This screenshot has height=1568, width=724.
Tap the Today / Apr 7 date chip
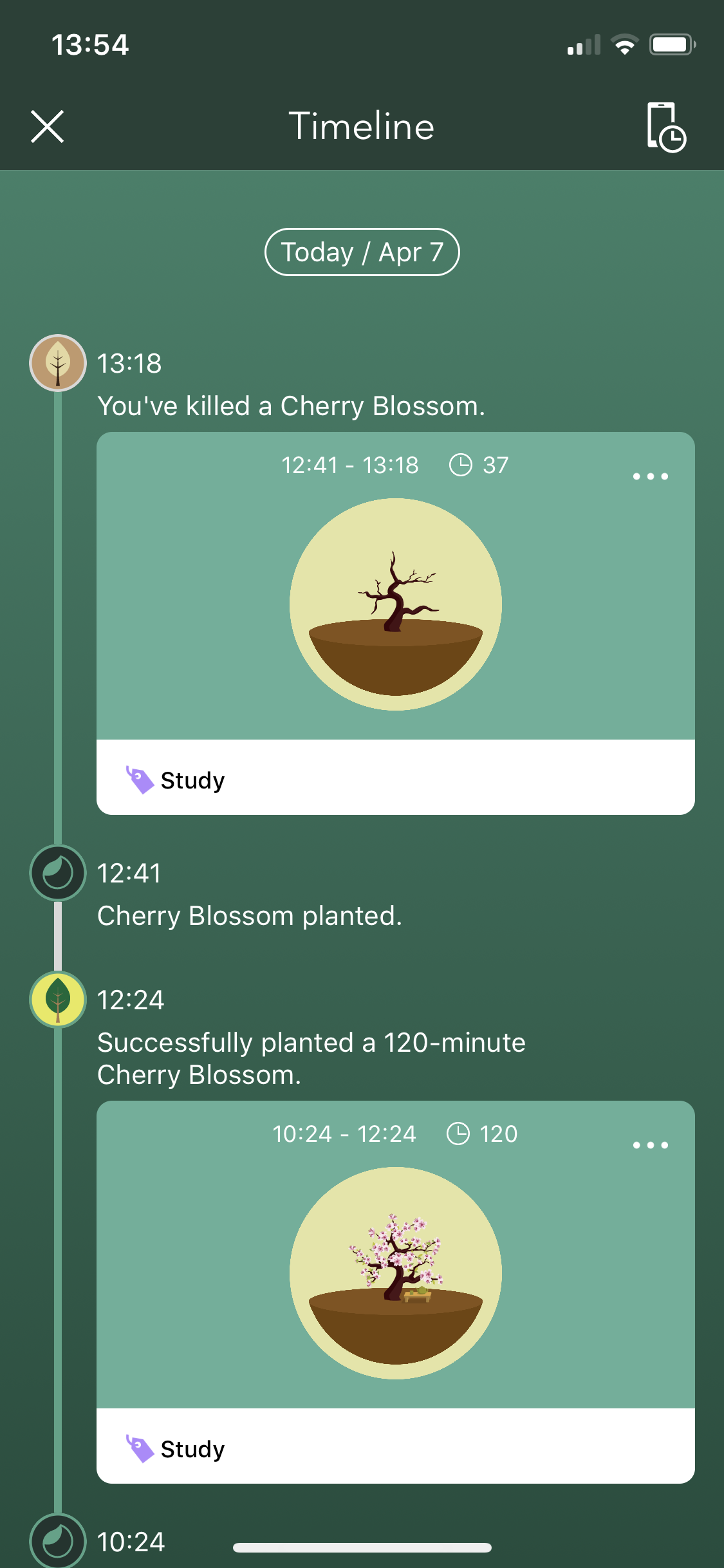[362, 252]
